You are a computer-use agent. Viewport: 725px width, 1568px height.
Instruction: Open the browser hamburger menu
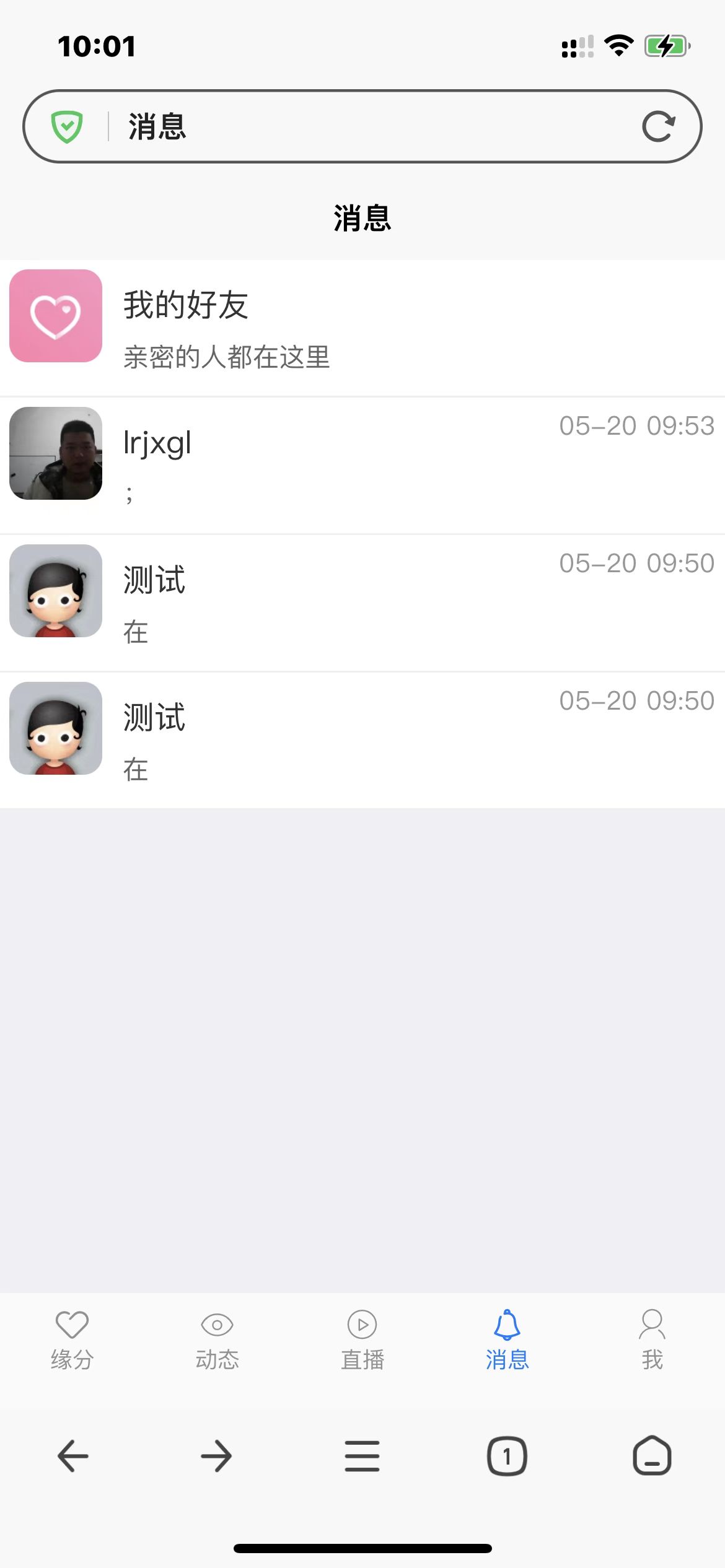point(362,1455)
